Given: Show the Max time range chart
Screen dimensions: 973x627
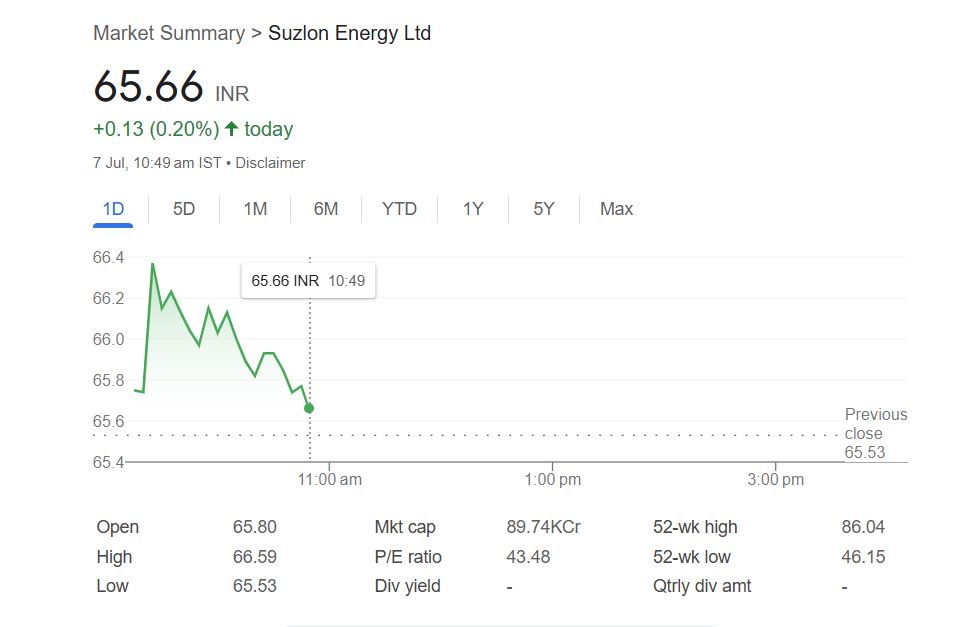Looking at the screenshot, I should 616,209.
